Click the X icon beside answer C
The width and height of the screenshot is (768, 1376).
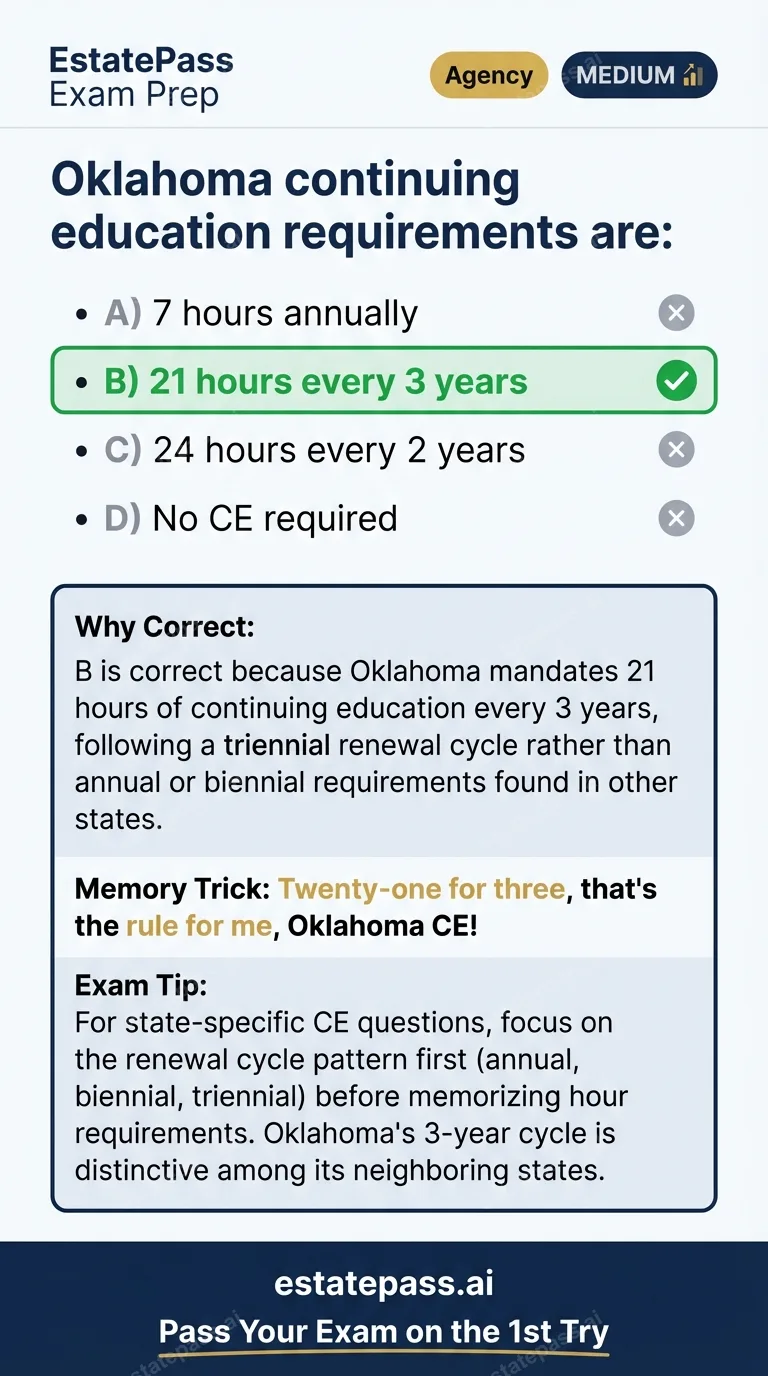tap(676, 449)
